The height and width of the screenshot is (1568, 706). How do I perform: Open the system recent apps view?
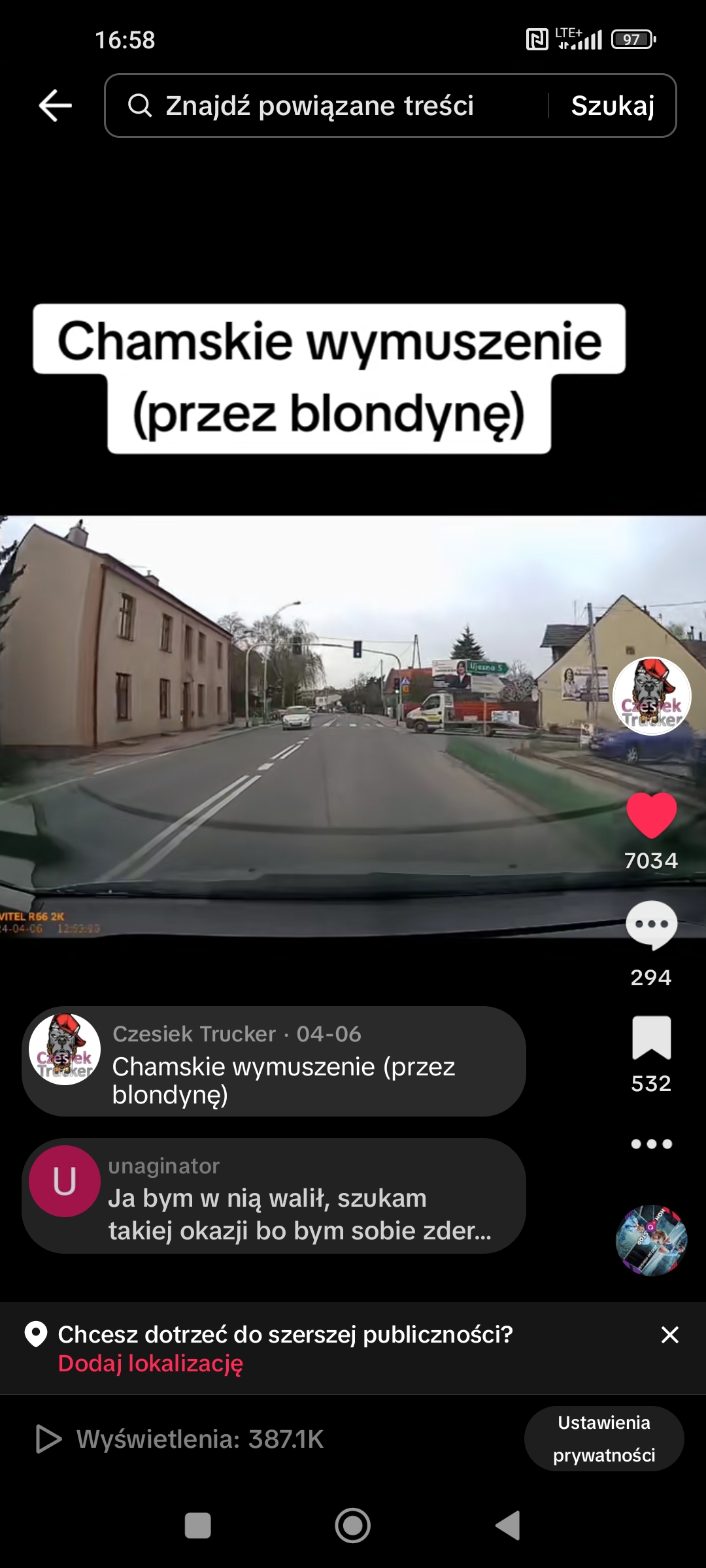[198, 1526]
